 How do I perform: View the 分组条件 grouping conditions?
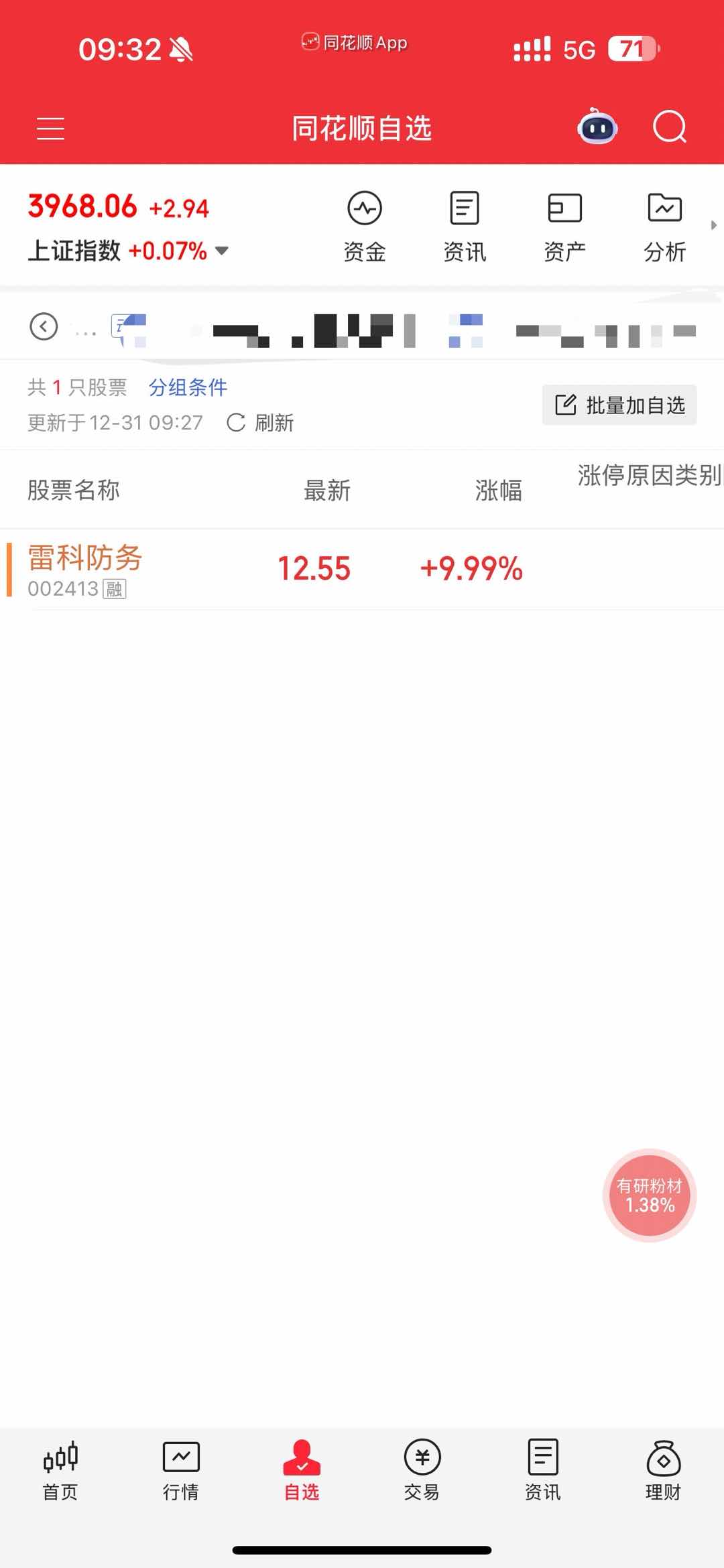coord(188,387)
